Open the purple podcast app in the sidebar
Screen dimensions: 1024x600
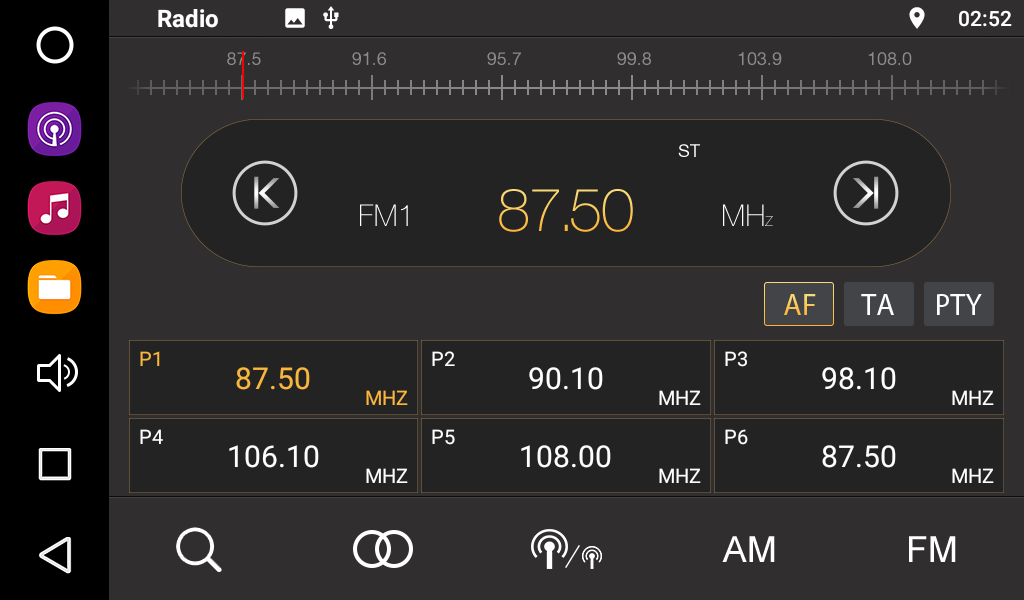point(54,129)
